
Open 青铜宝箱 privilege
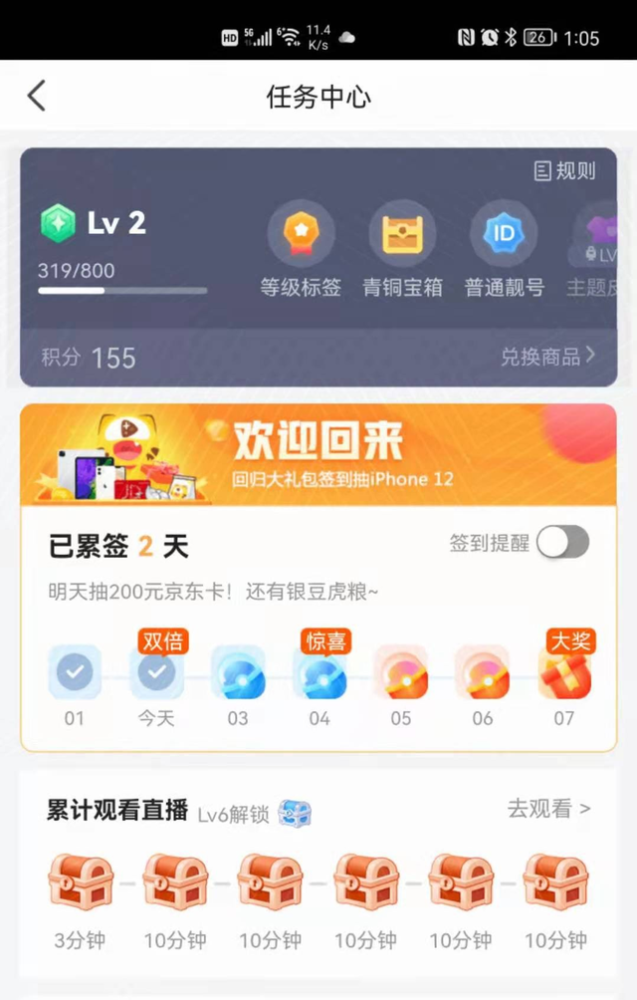[402, 234]
